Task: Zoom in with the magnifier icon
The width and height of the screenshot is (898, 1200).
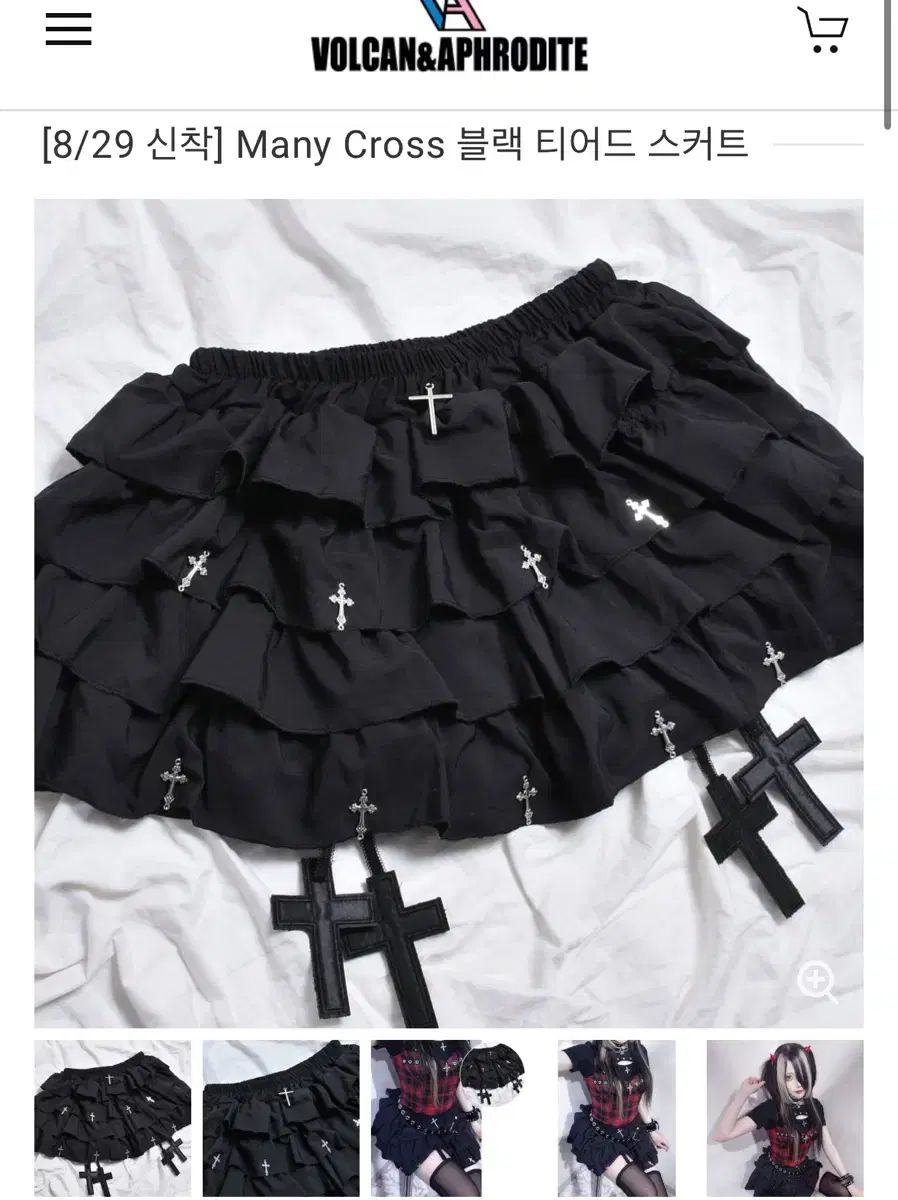Action: (x=817, y=981)
